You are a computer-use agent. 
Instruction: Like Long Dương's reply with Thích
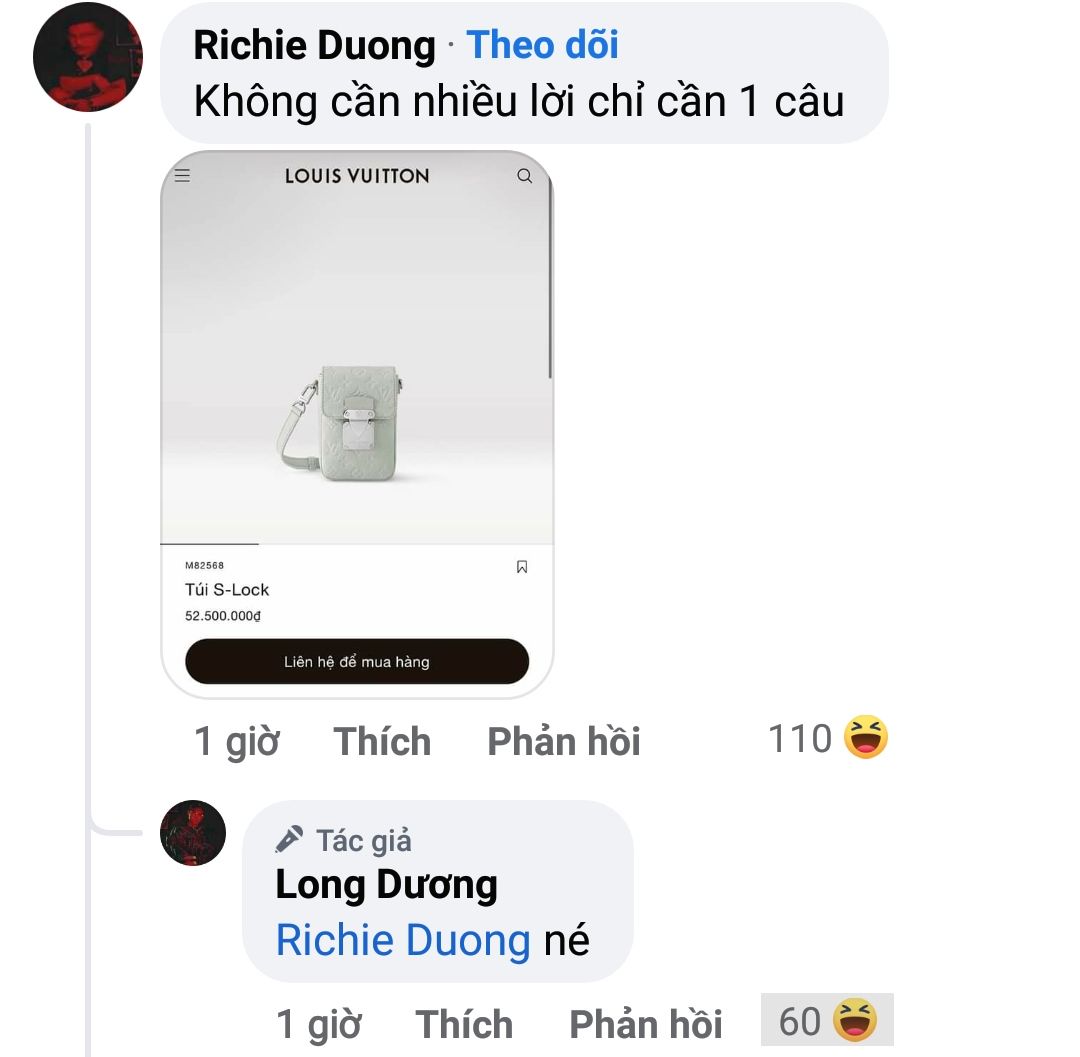tap(464, 1024)
